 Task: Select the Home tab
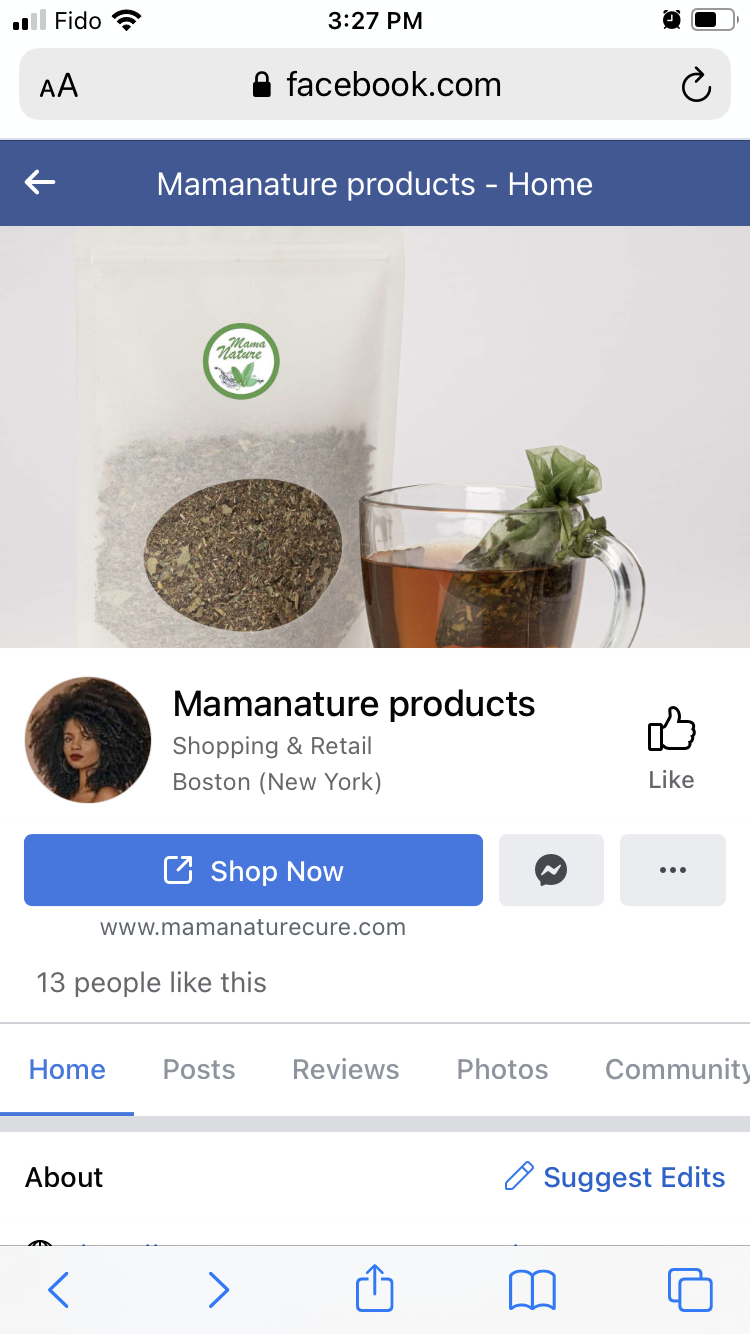click(67, 1069)
